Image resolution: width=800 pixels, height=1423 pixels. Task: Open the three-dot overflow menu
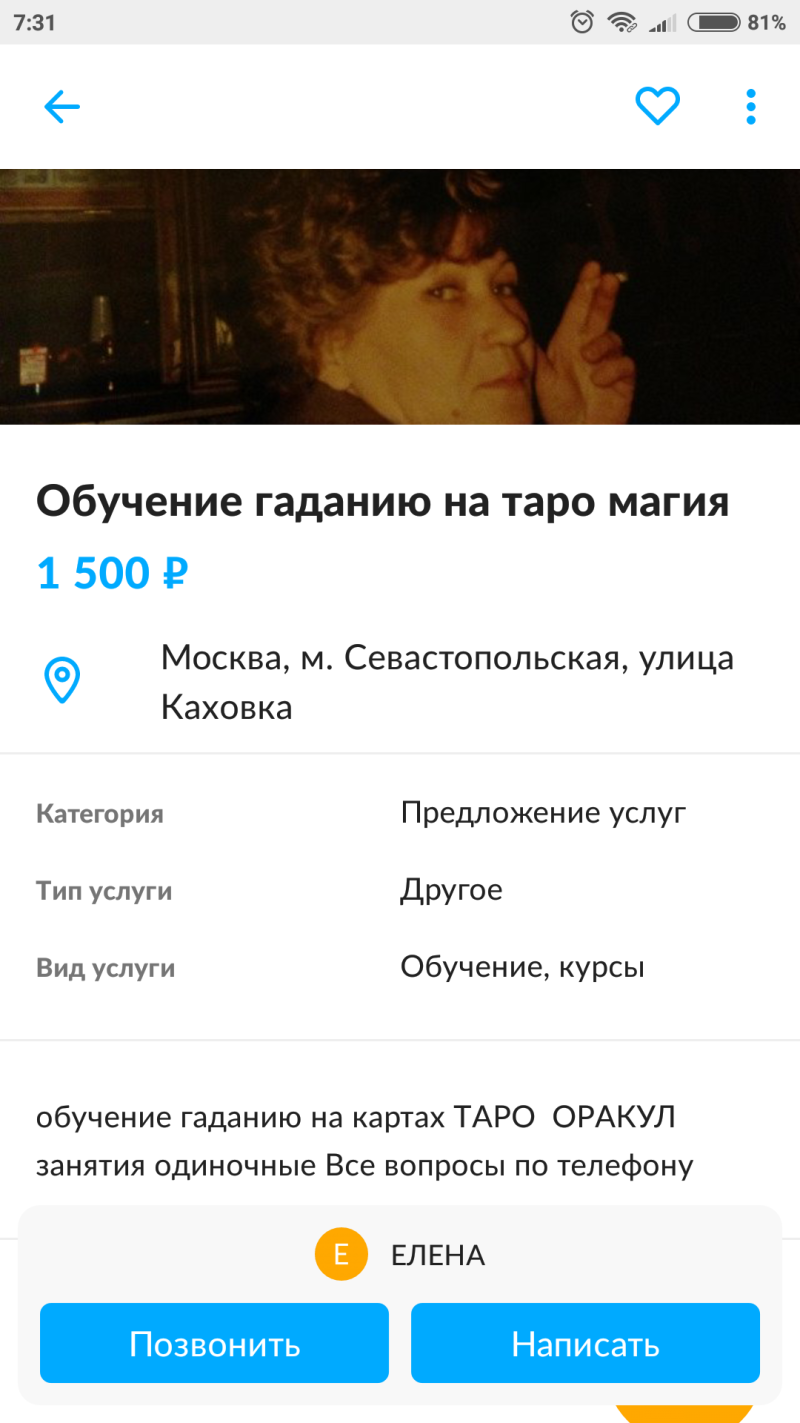(750, 107)
